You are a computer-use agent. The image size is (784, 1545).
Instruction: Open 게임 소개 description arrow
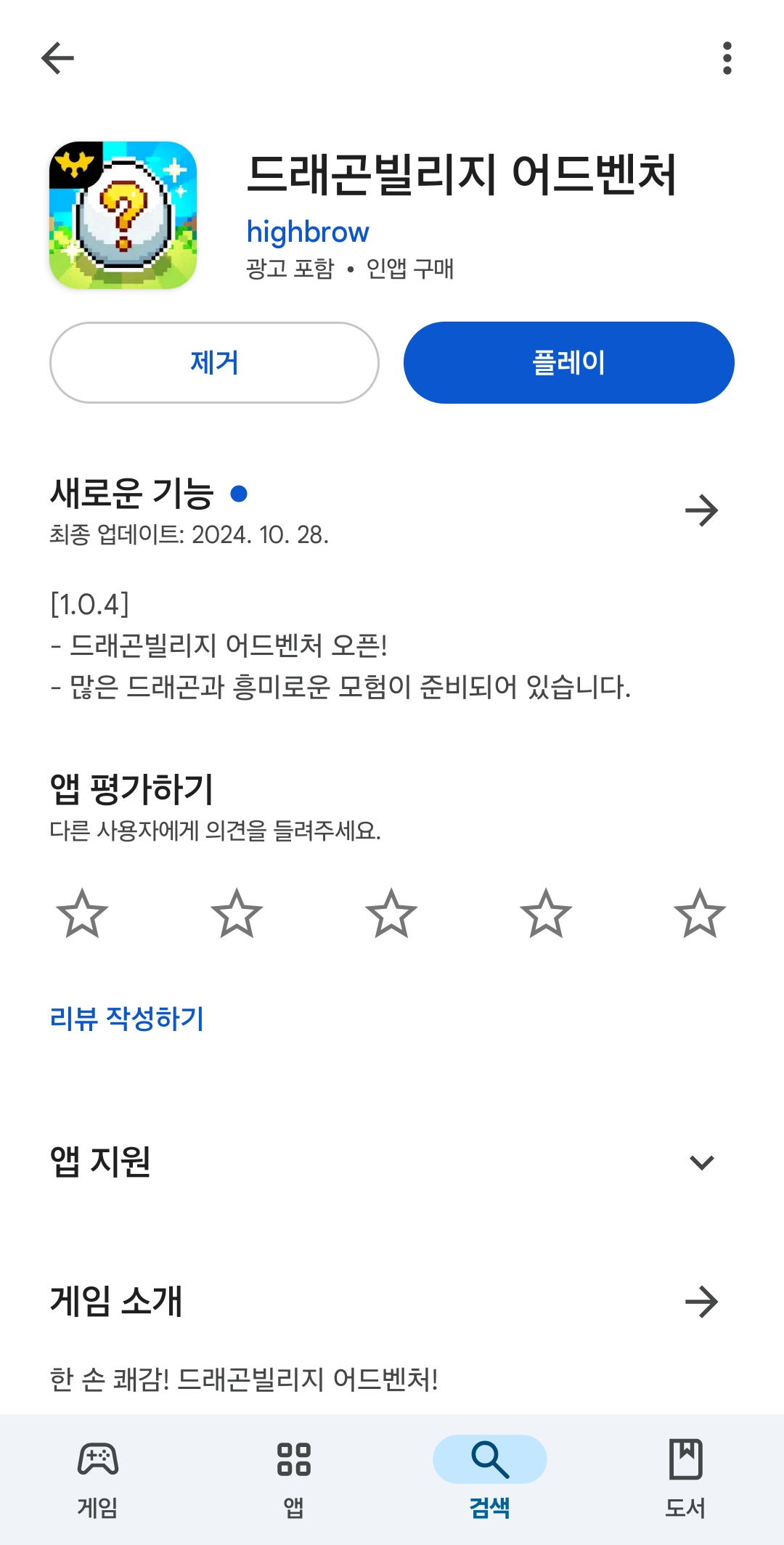(701, 1302)
